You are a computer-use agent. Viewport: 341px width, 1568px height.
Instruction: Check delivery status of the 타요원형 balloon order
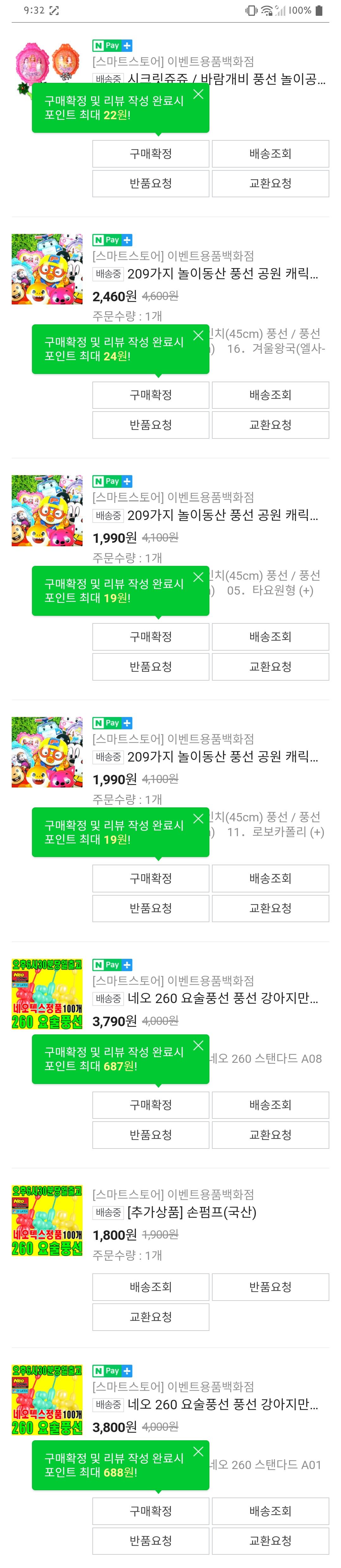pyautogui.click(x=270, y=637)
